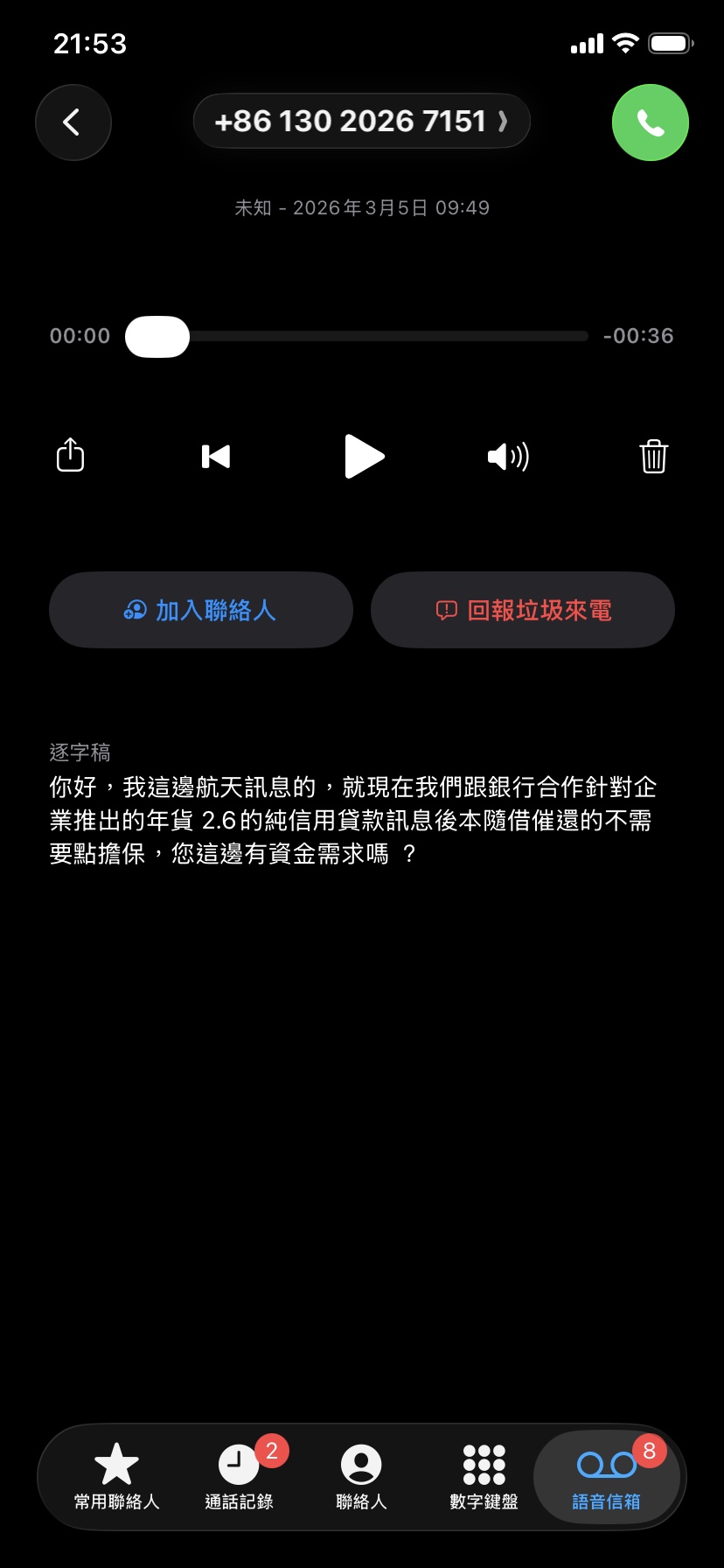Play the voicemail message
The height and width of the screenshot is (1568, 724).
[364, 456]
